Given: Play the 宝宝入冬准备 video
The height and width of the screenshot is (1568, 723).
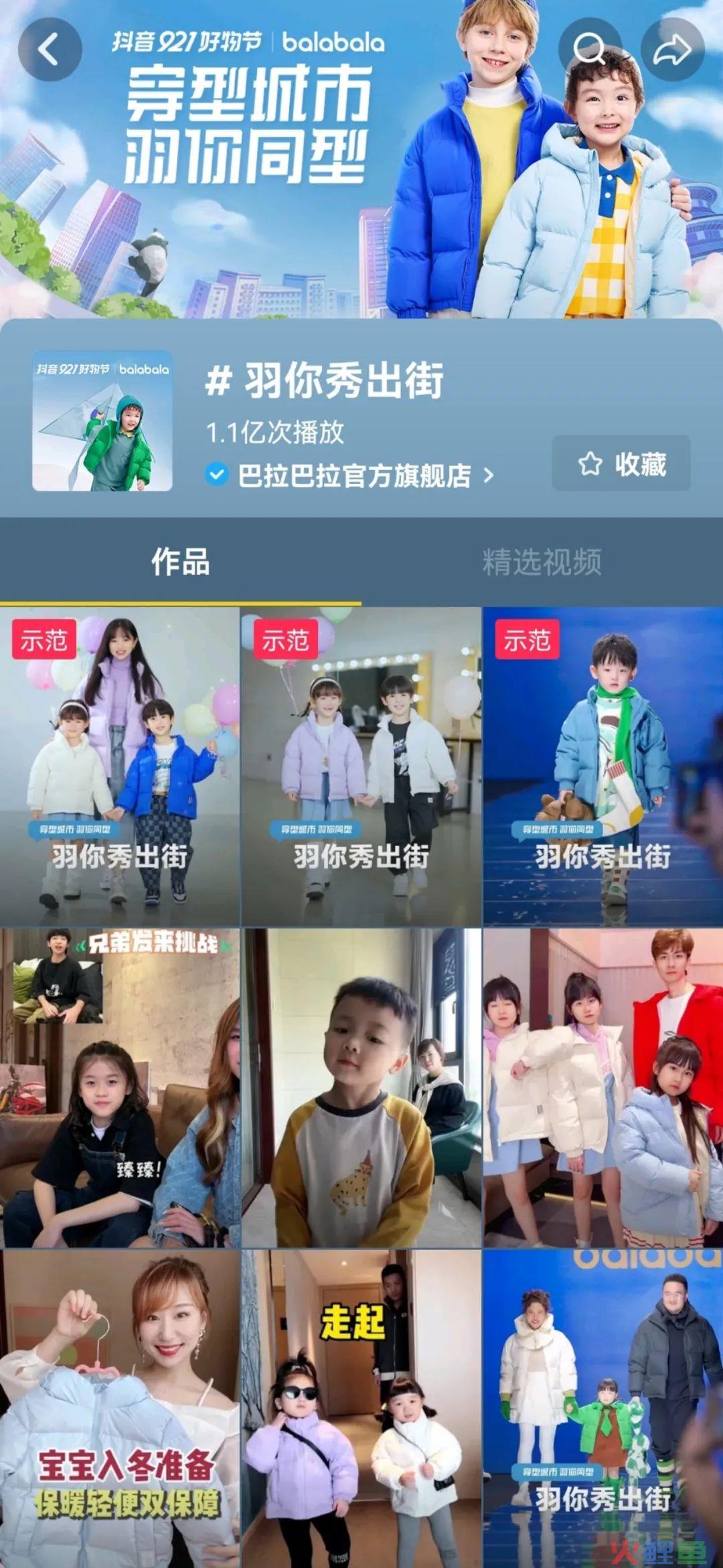Looking at the screenshot, I should (120, 1406).
